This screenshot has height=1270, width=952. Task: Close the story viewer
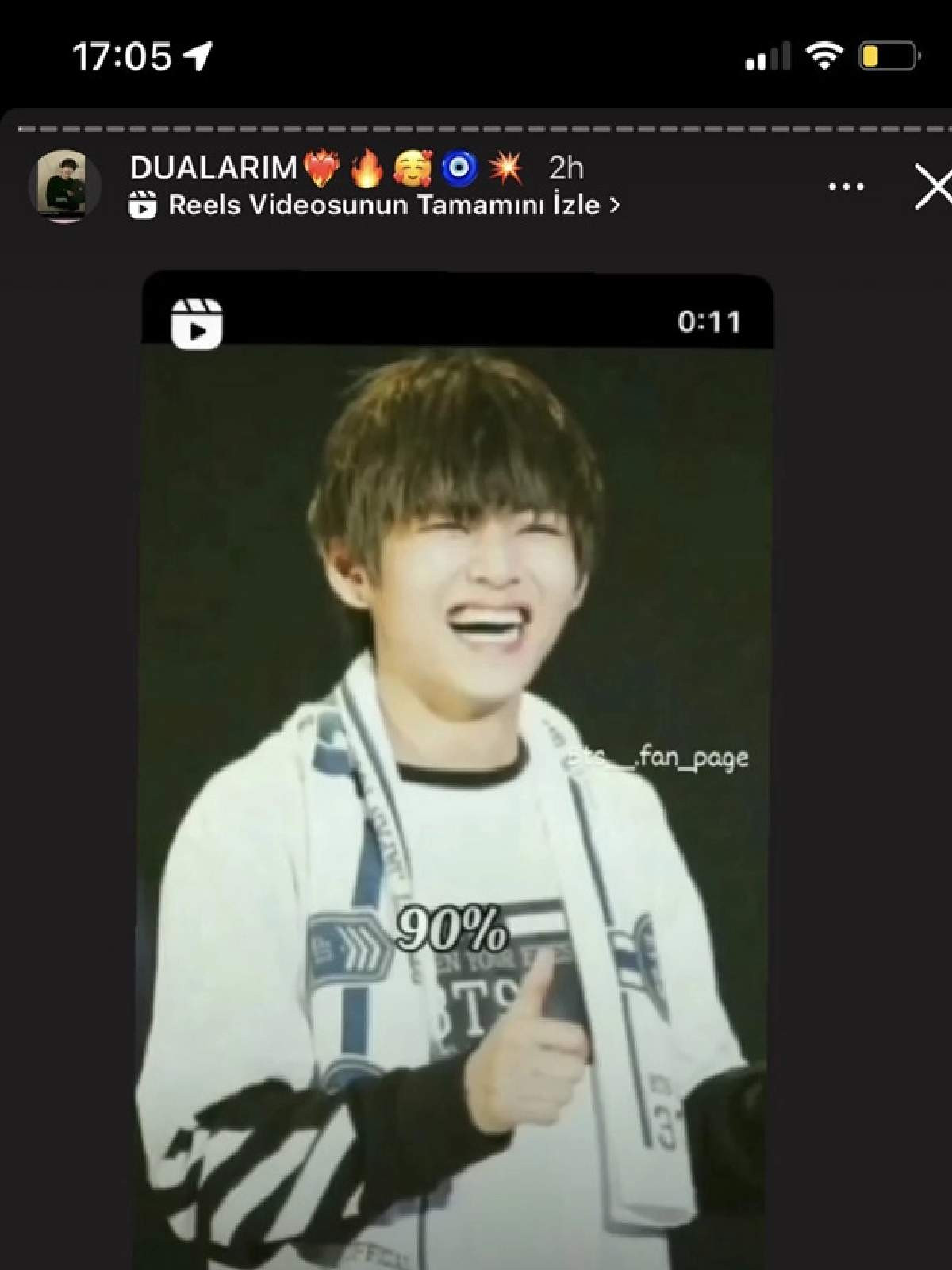[x=933, y=187]
